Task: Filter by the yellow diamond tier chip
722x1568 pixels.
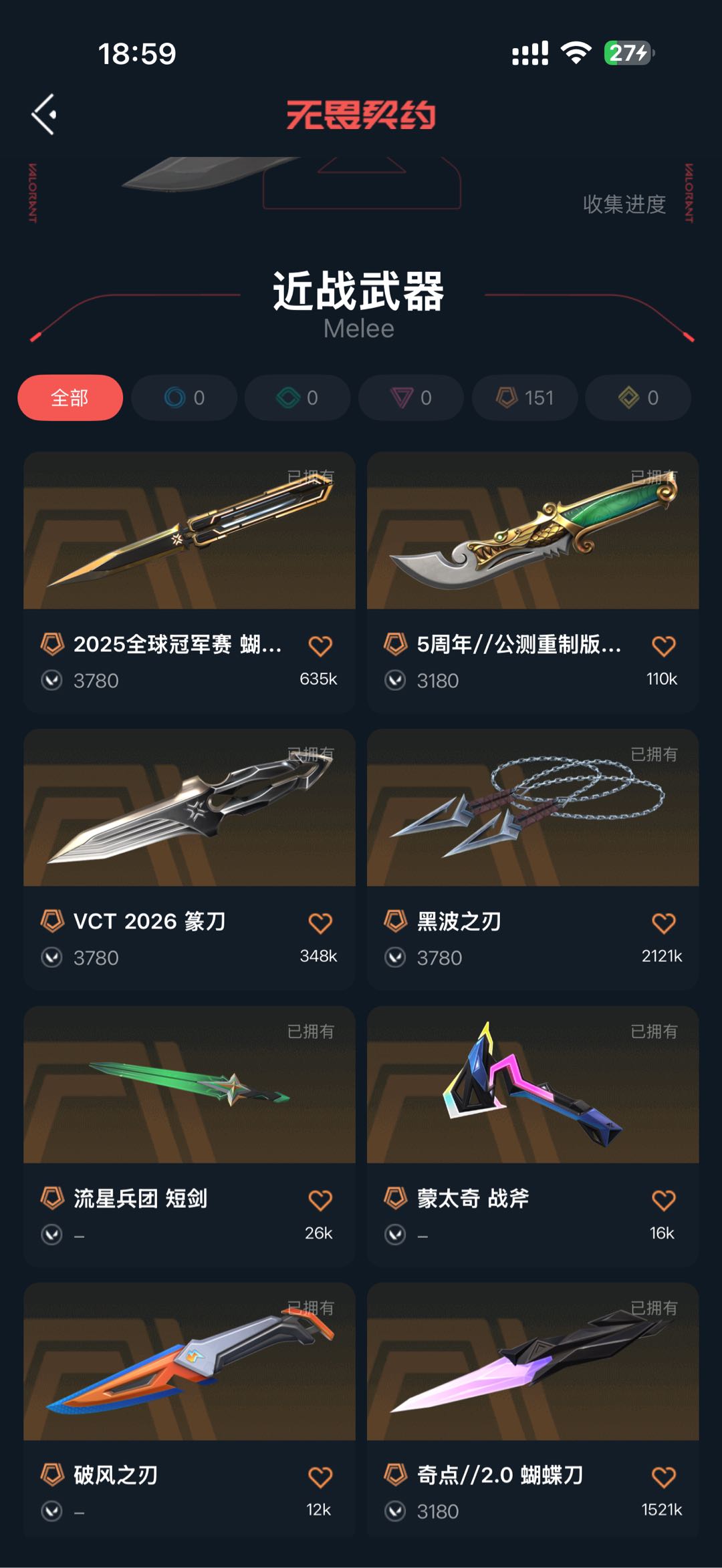Action: point(638,398)
